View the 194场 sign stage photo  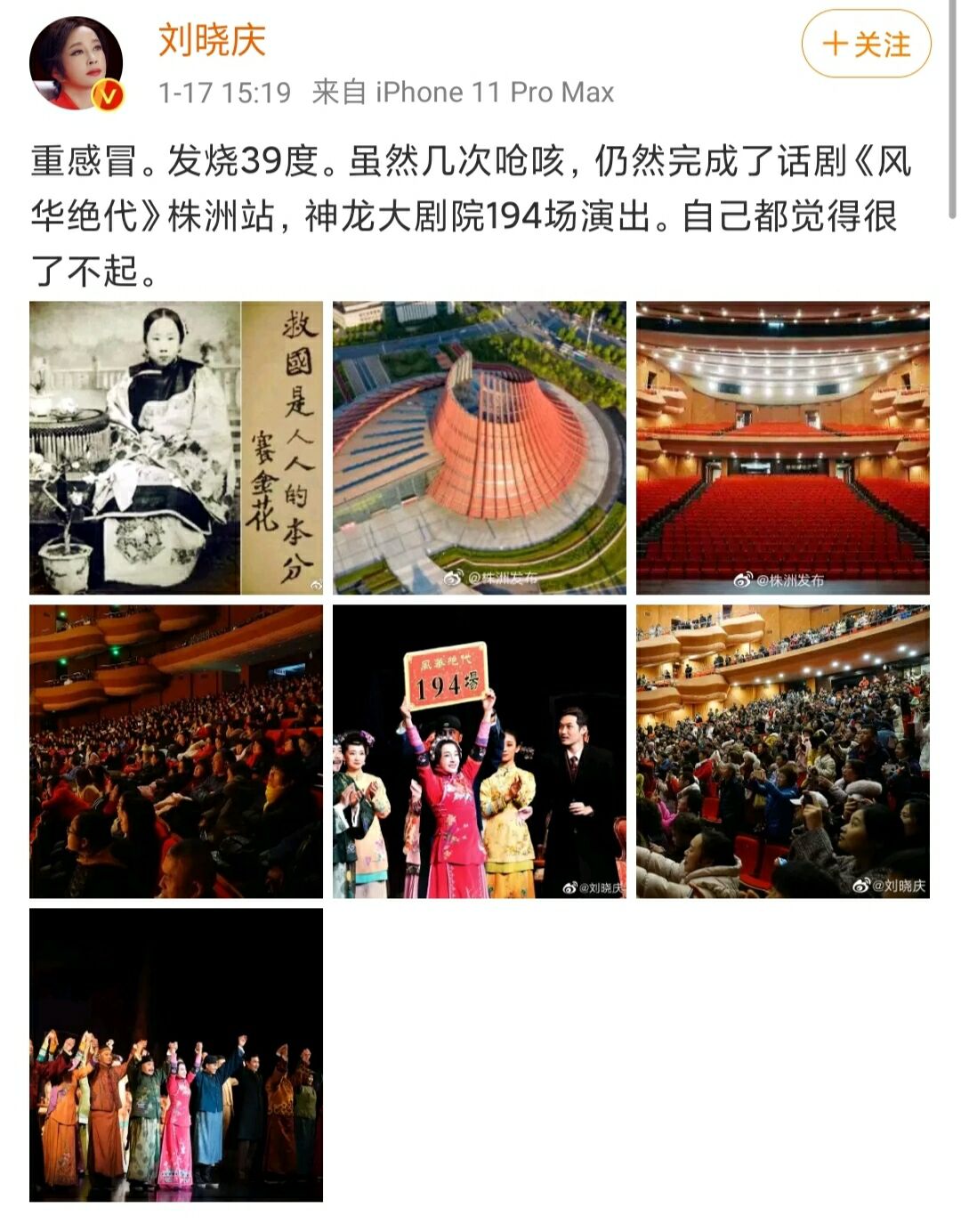(479, 751)
